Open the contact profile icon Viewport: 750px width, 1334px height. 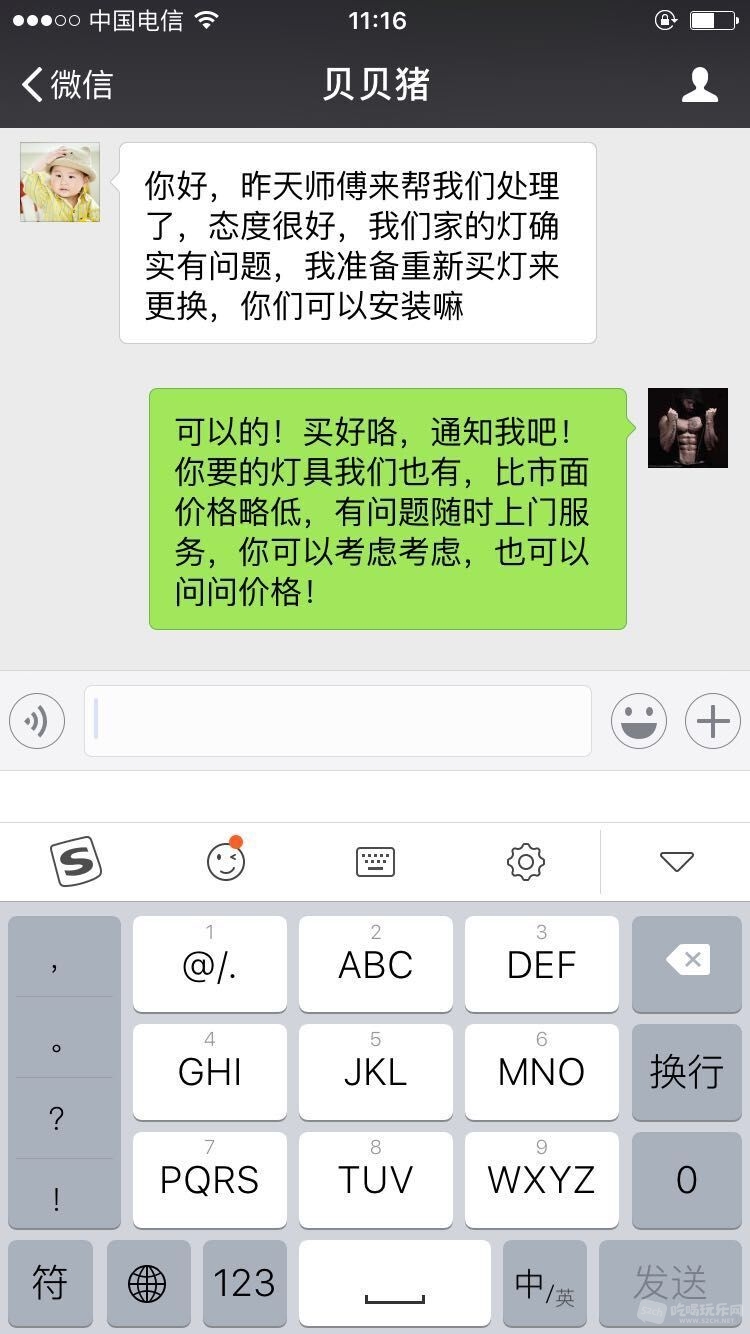pos(699,85)
